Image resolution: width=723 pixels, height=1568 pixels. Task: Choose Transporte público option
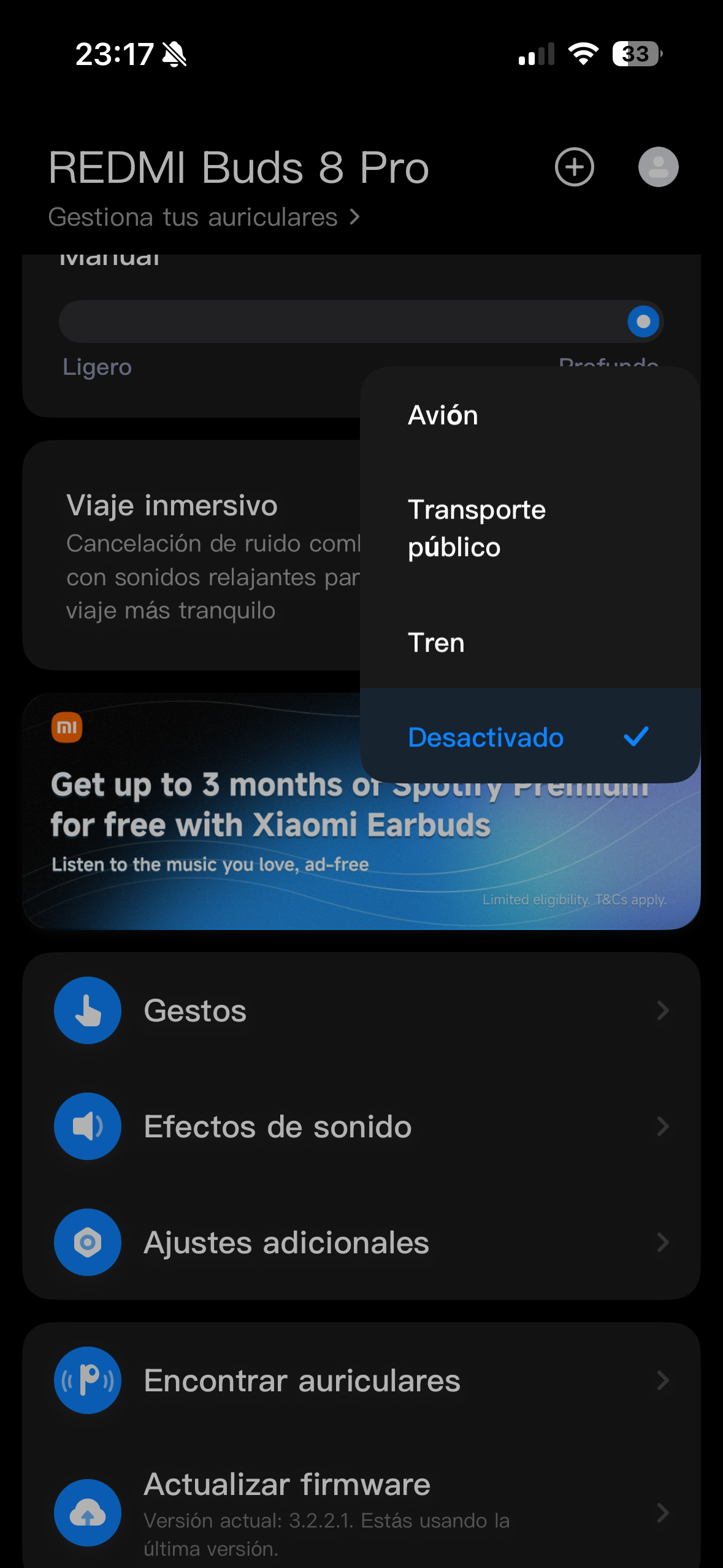[x=530, y=528]
